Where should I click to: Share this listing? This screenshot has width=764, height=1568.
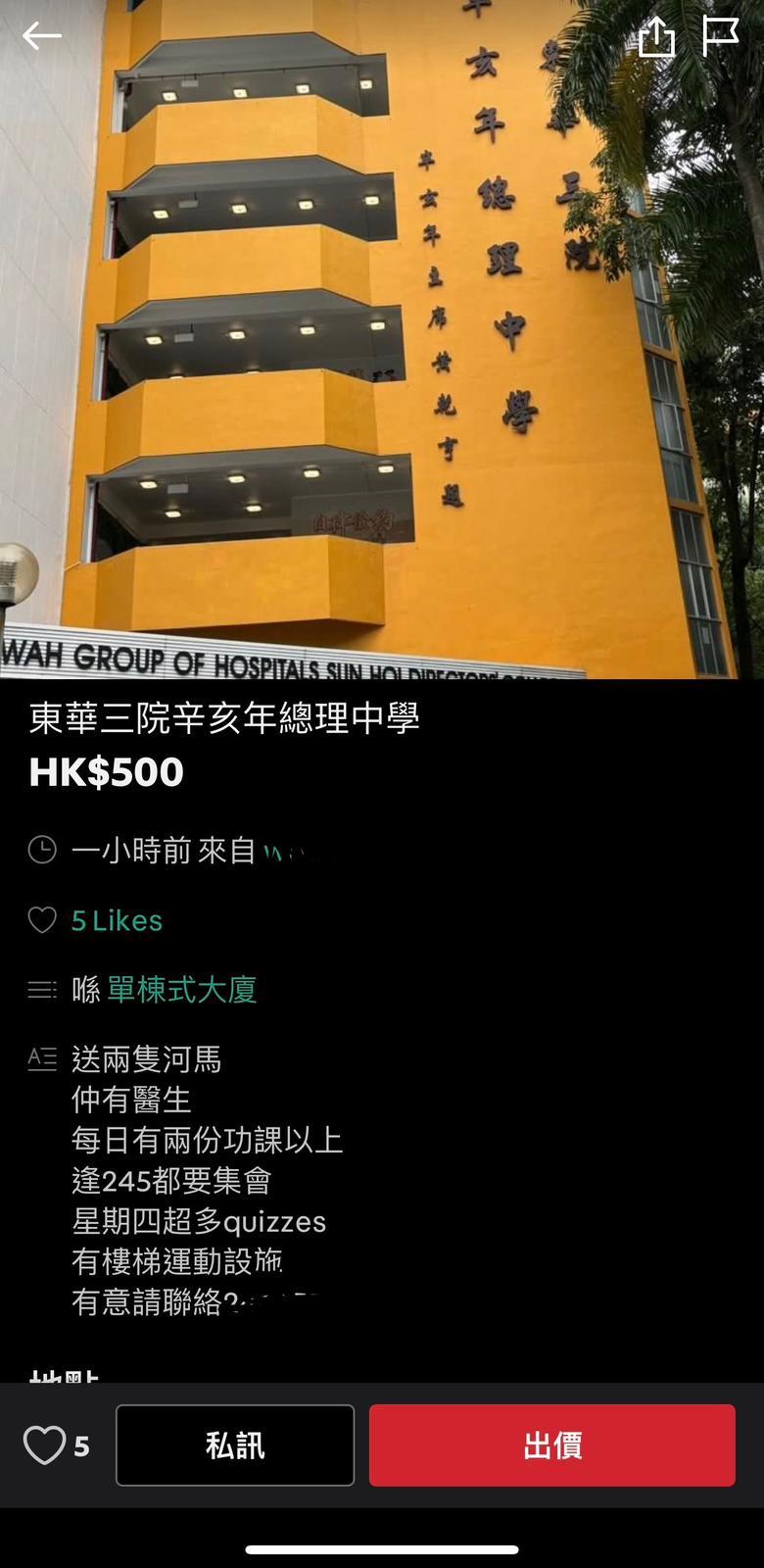[656, 36]
